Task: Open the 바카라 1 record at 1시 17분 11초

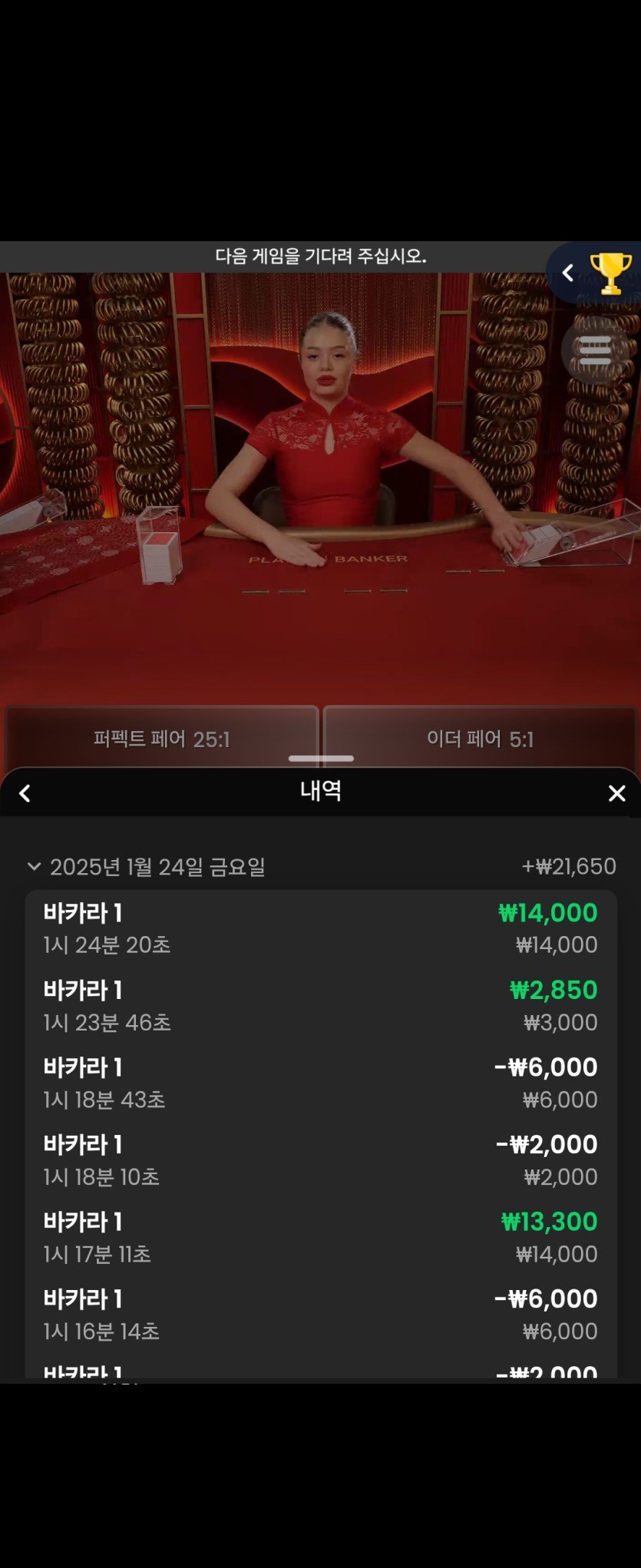Action: pos(320,1237)
